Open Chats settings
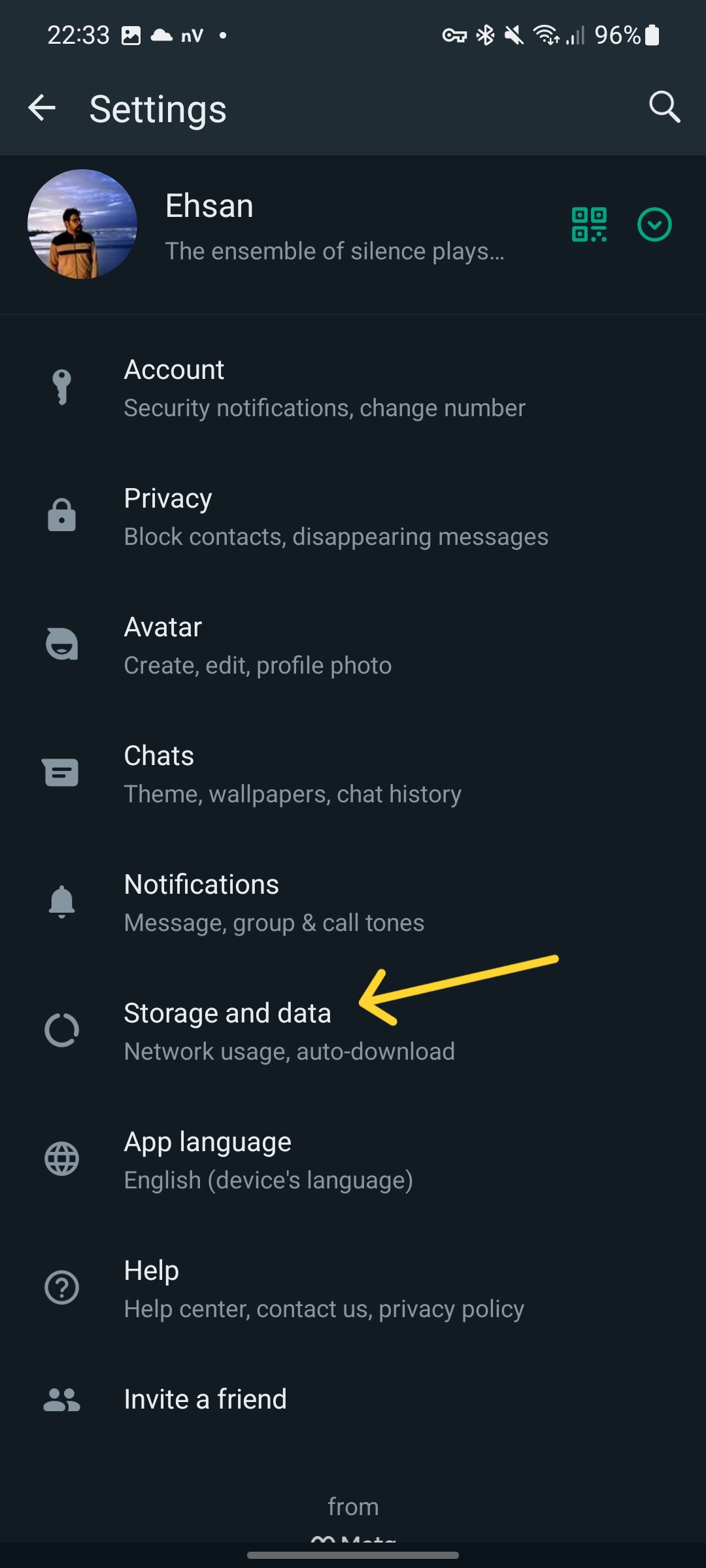This screenshot has width=706, height=1568. coord(292,774)
